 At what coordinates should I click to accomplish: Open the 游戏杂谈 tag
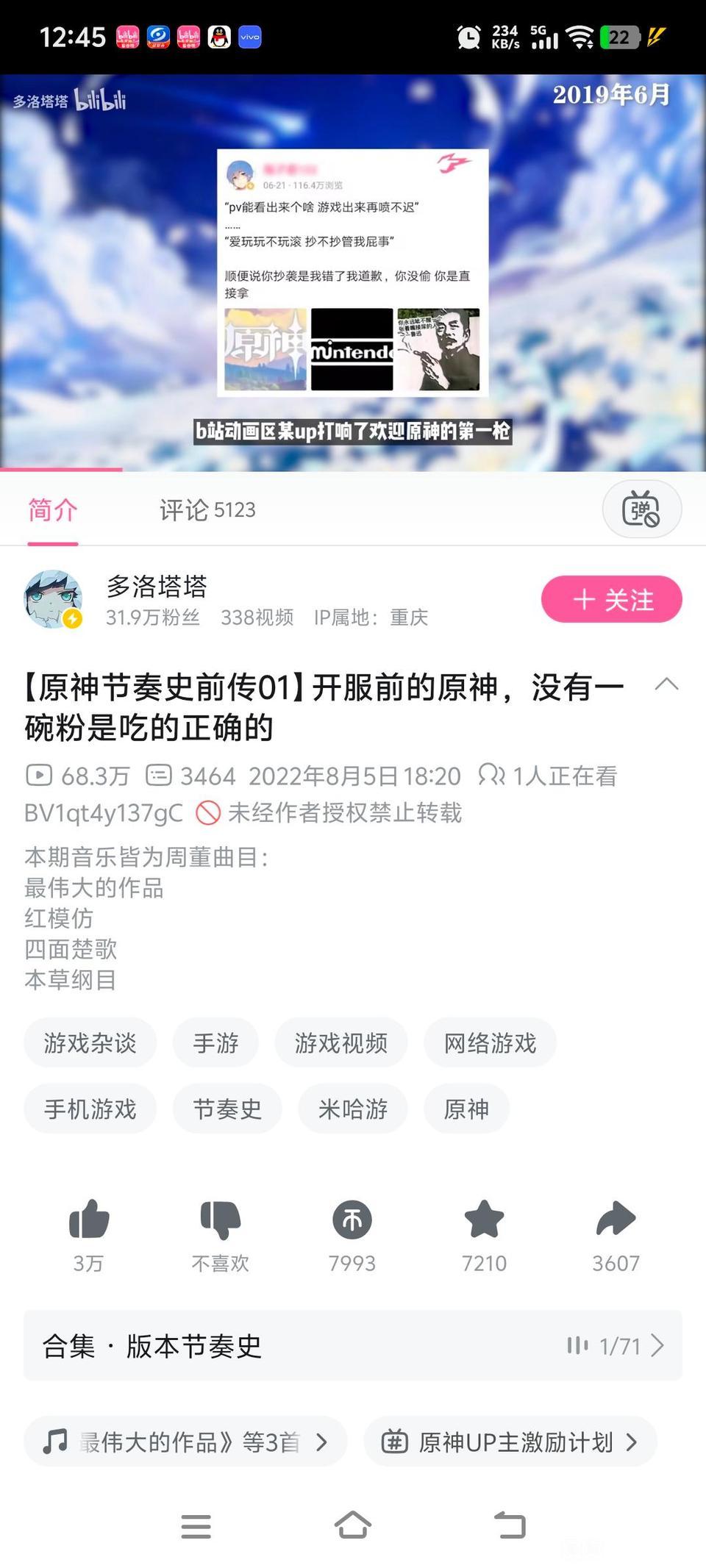(x=90, y=1042)
